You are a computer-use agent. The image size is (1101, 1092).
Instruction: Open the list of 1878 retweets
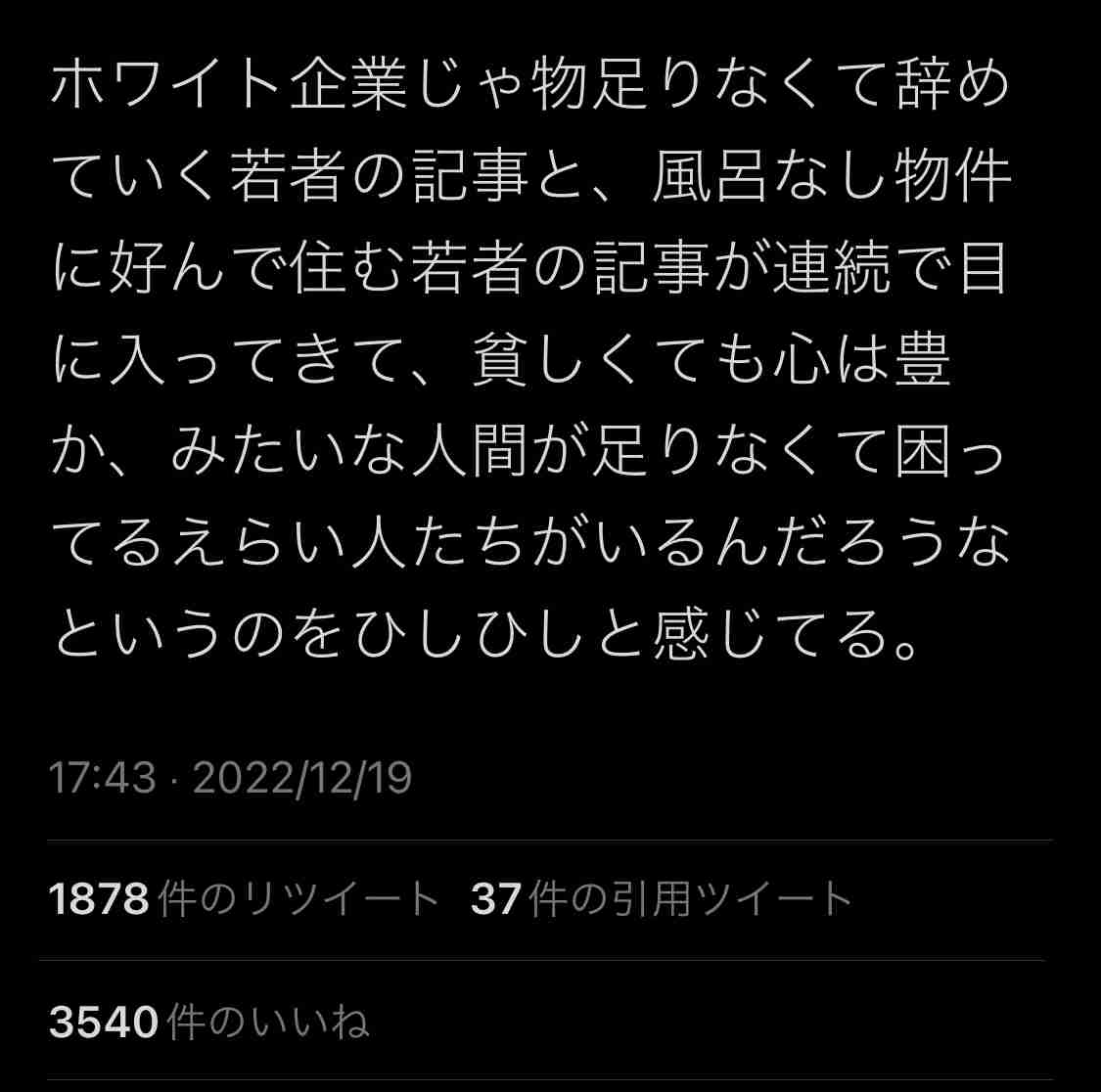(244, 899)
